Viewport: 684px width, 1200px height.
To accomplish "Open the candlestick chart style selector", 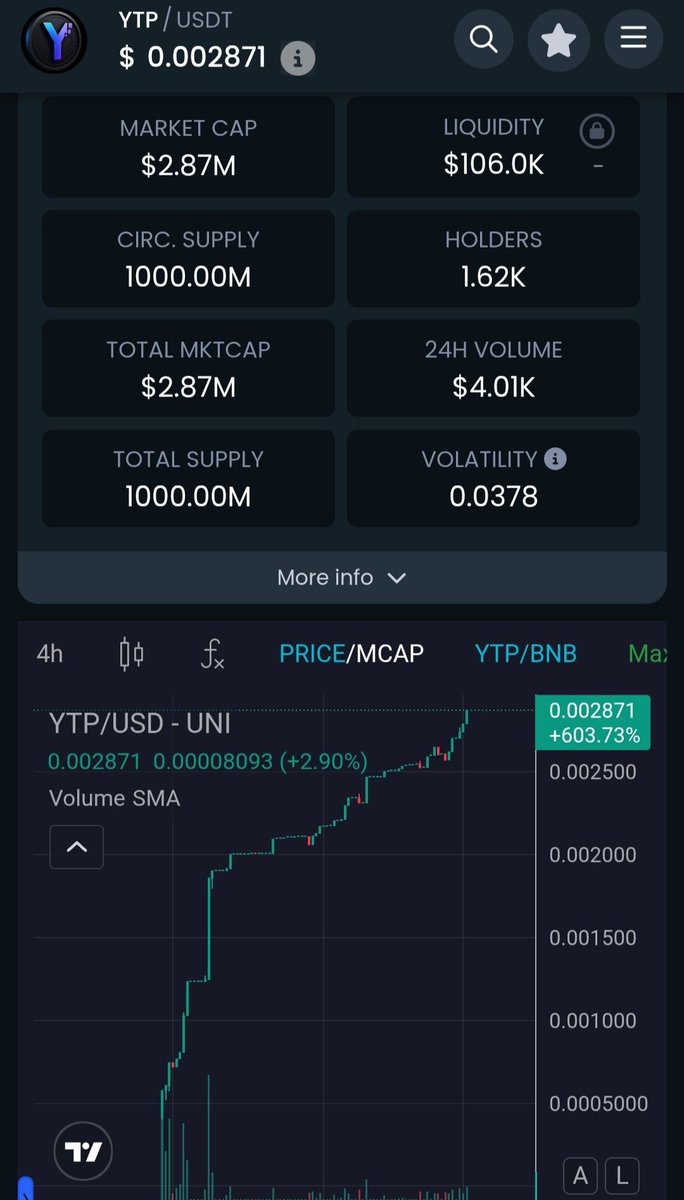I will 131,654.
